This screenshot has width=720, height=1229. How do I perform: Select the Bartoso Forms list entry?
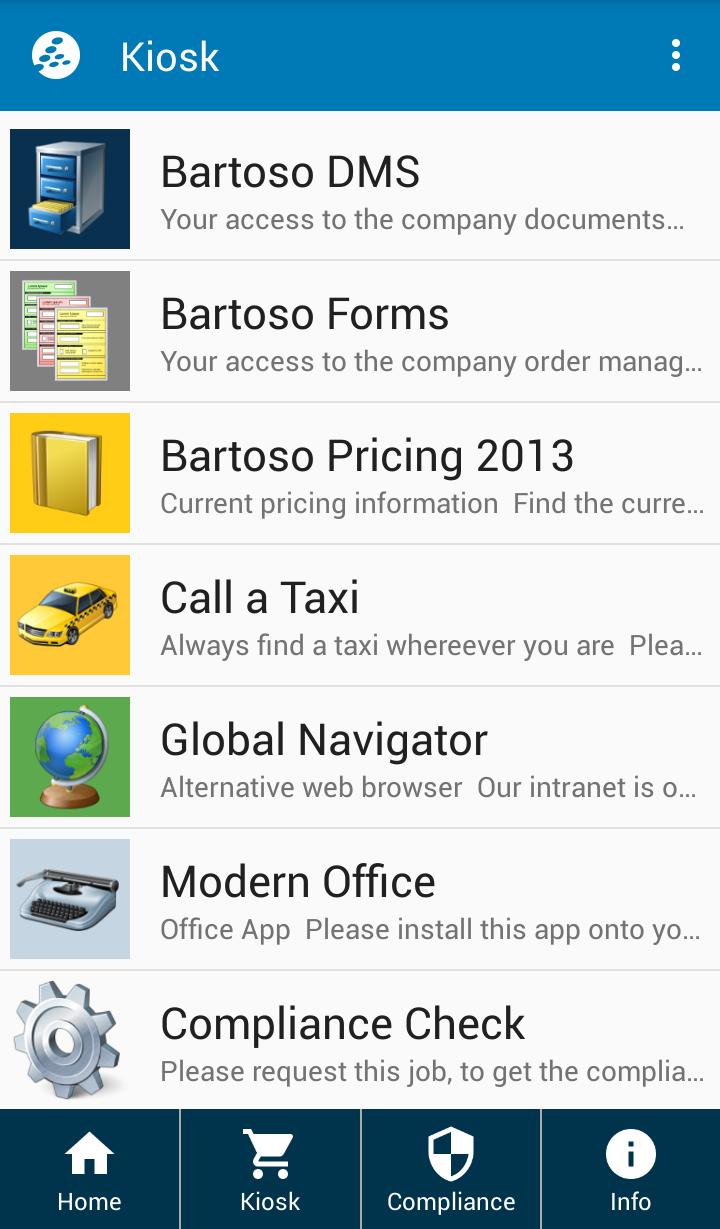coord(400,330)
